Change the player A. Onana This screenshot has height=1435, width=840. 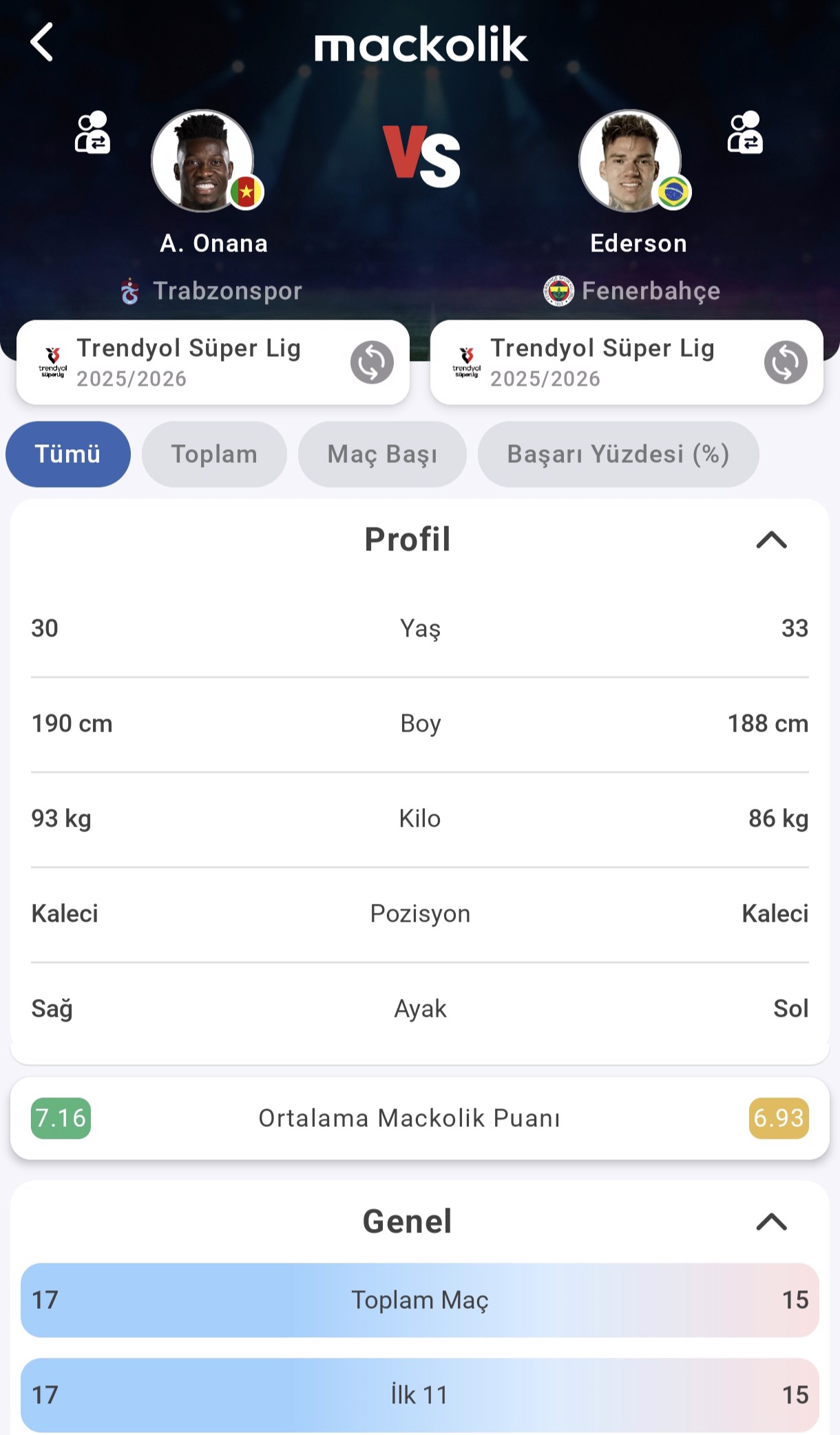coord(92,132)
